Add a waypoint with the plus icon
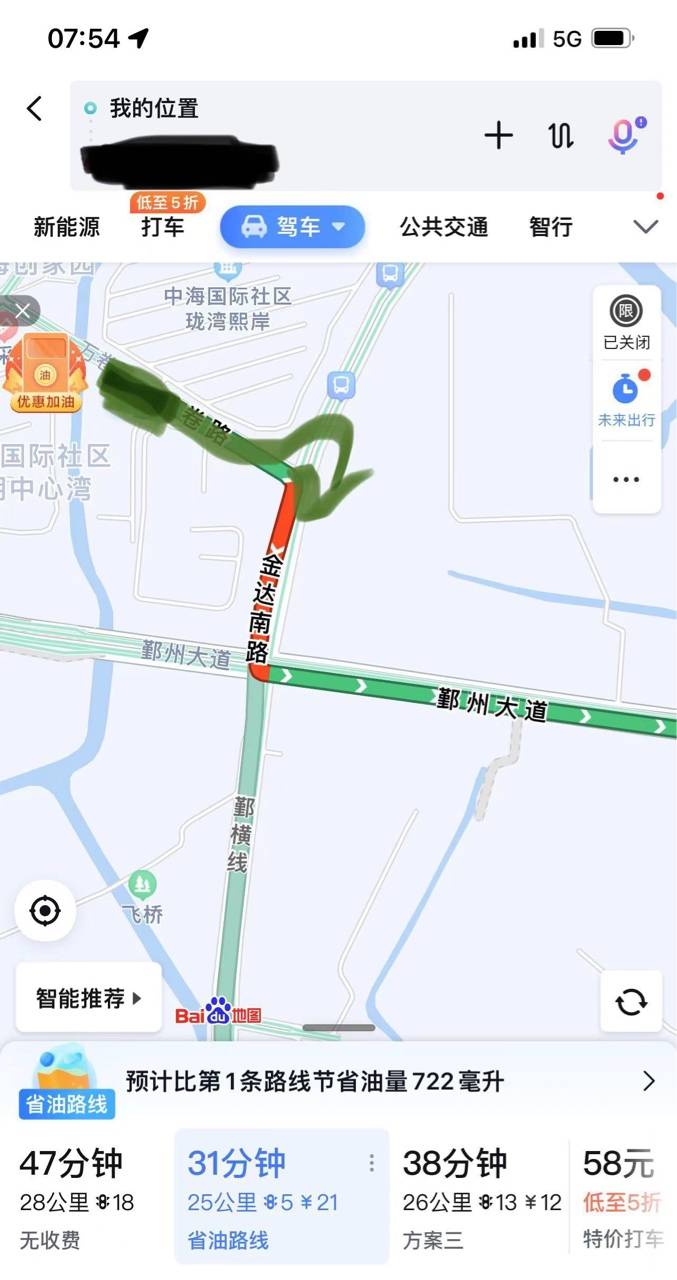Screen dimensions: 677x1280 (x=498, y=136)
